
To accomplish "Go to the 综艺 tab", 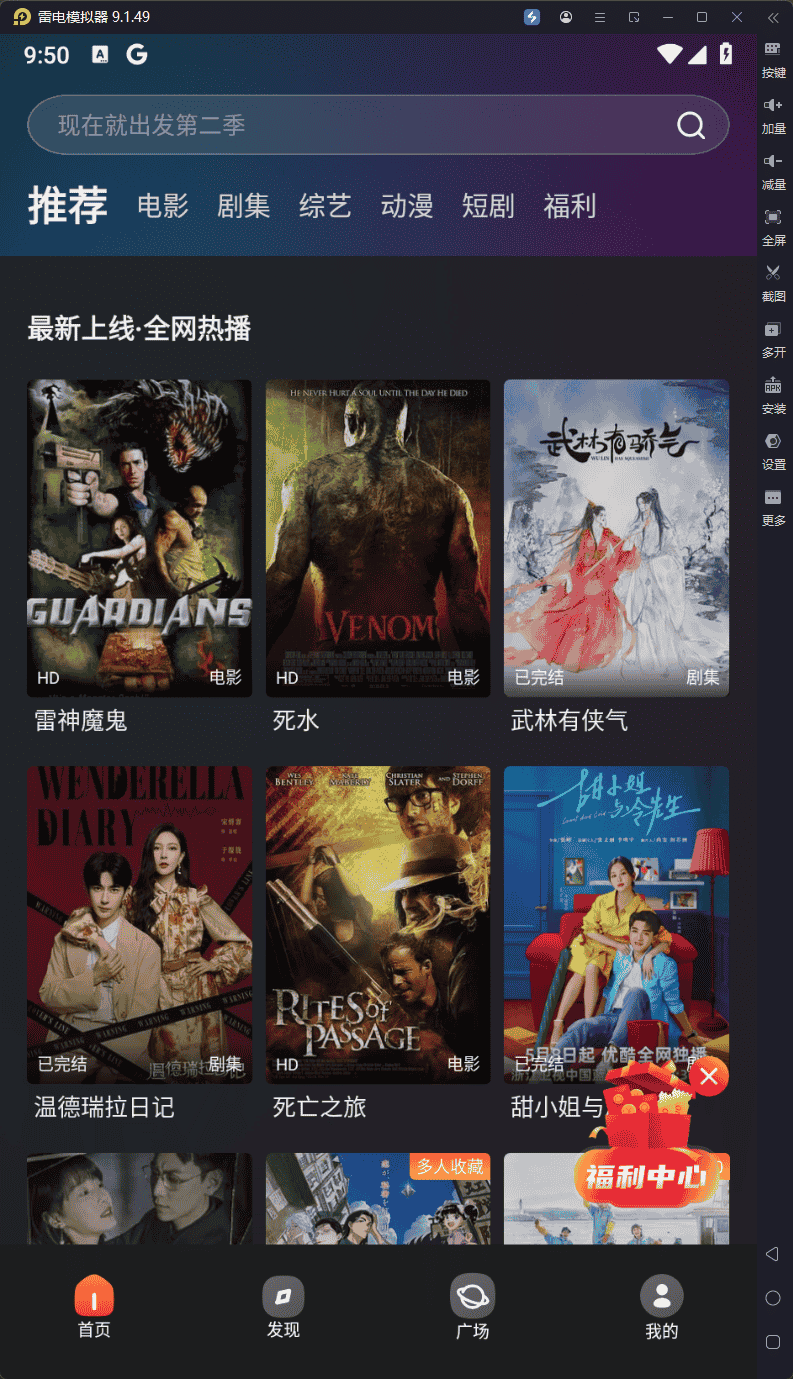I will tap(325, 206).
